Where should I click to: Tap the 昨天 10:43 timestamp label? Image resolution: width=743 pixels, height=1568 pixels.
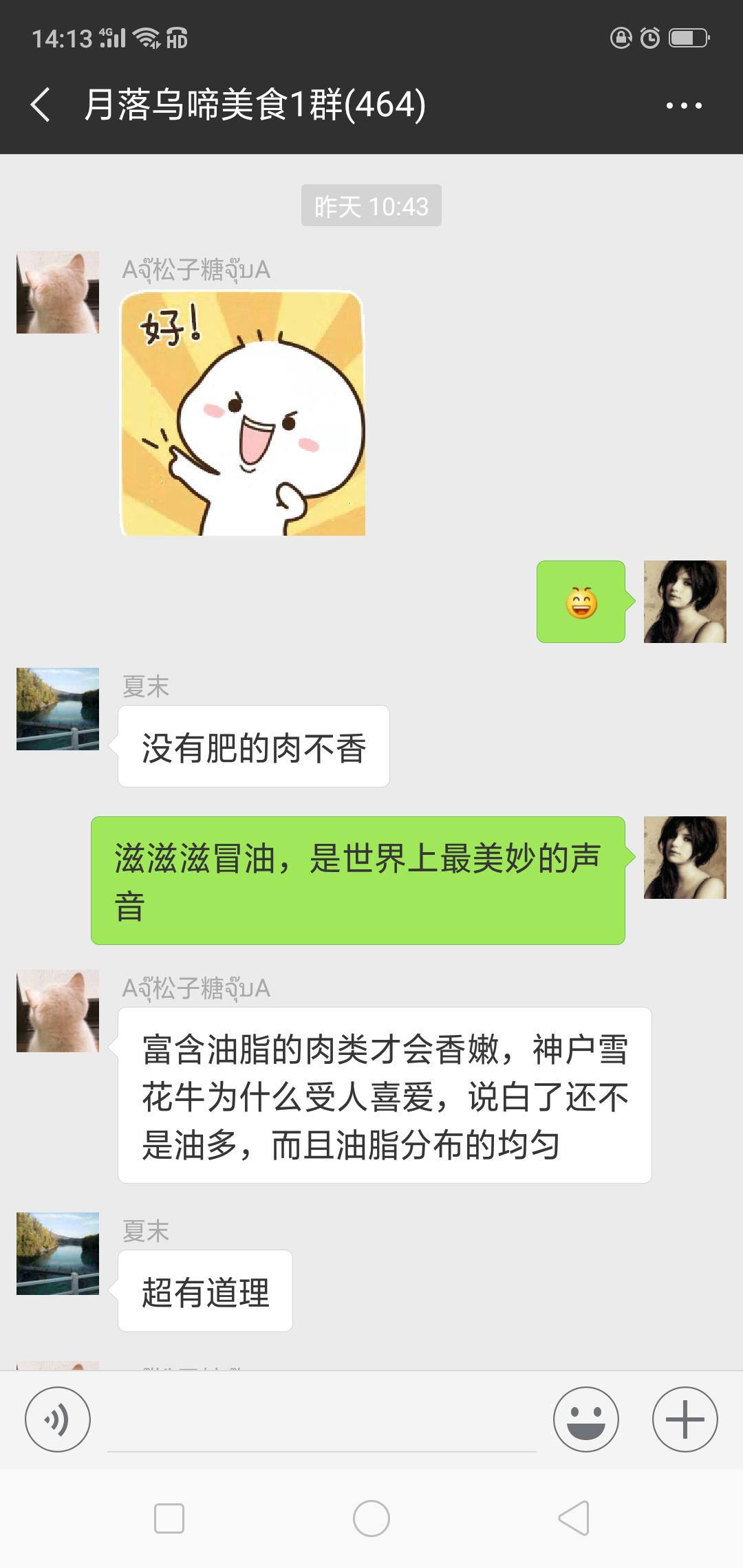(371, 204)
